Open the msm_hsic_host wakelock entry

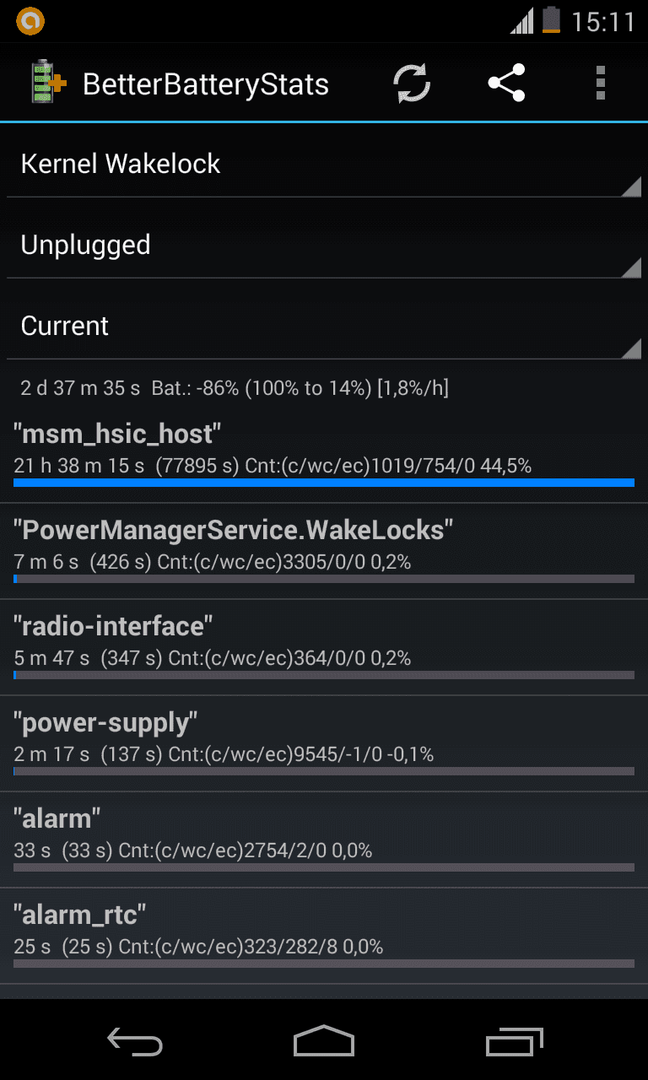(x=324, y=455)
